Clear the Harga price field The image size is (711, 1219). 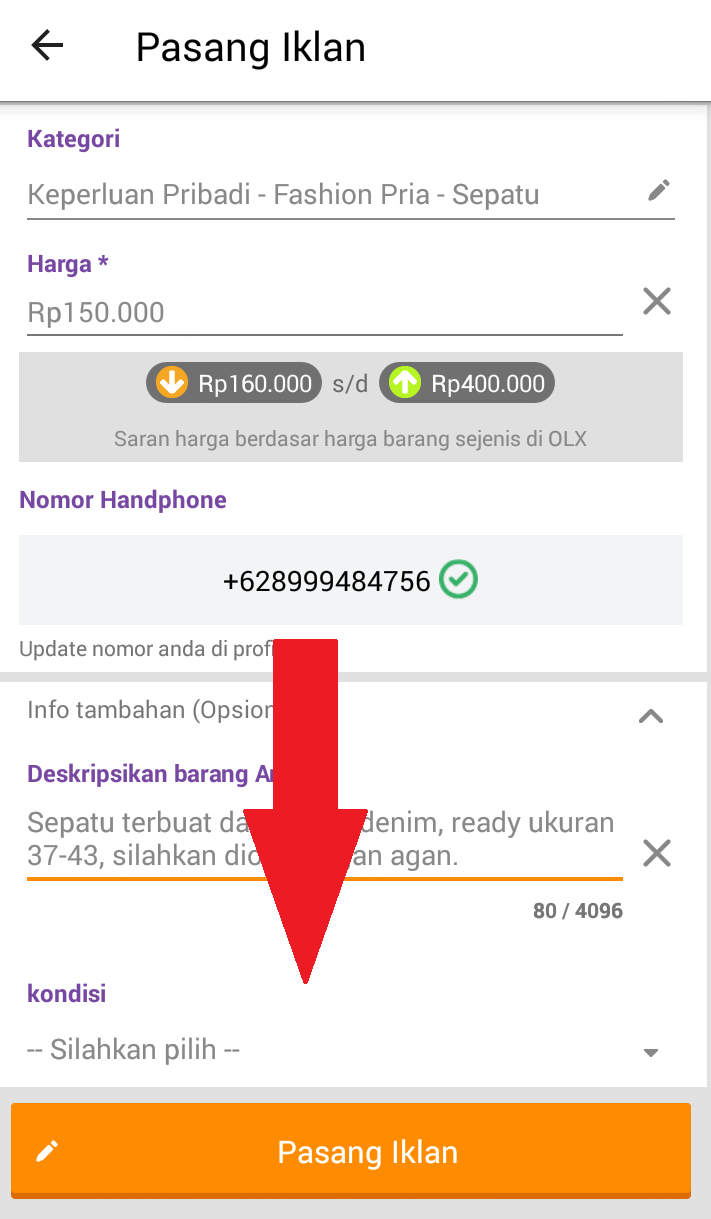click(x=656, y=301)
